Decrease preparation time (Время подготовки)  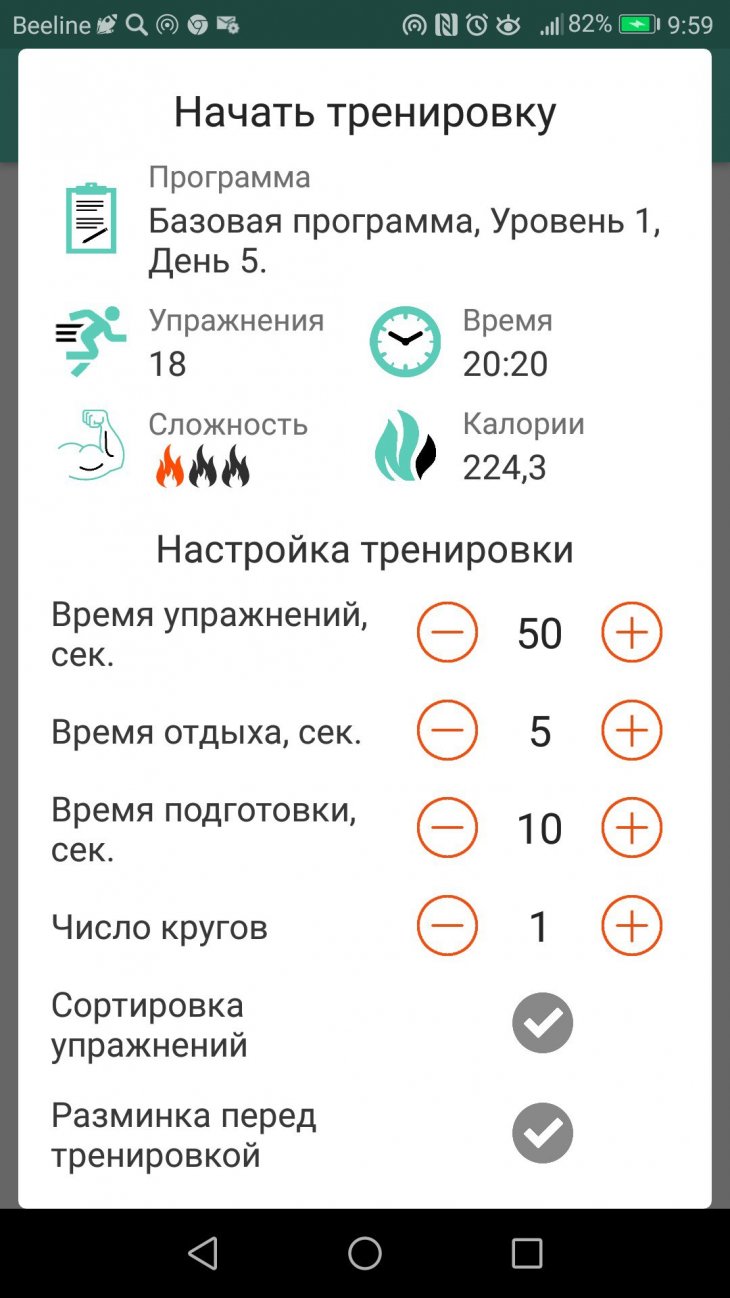[447, 828]
